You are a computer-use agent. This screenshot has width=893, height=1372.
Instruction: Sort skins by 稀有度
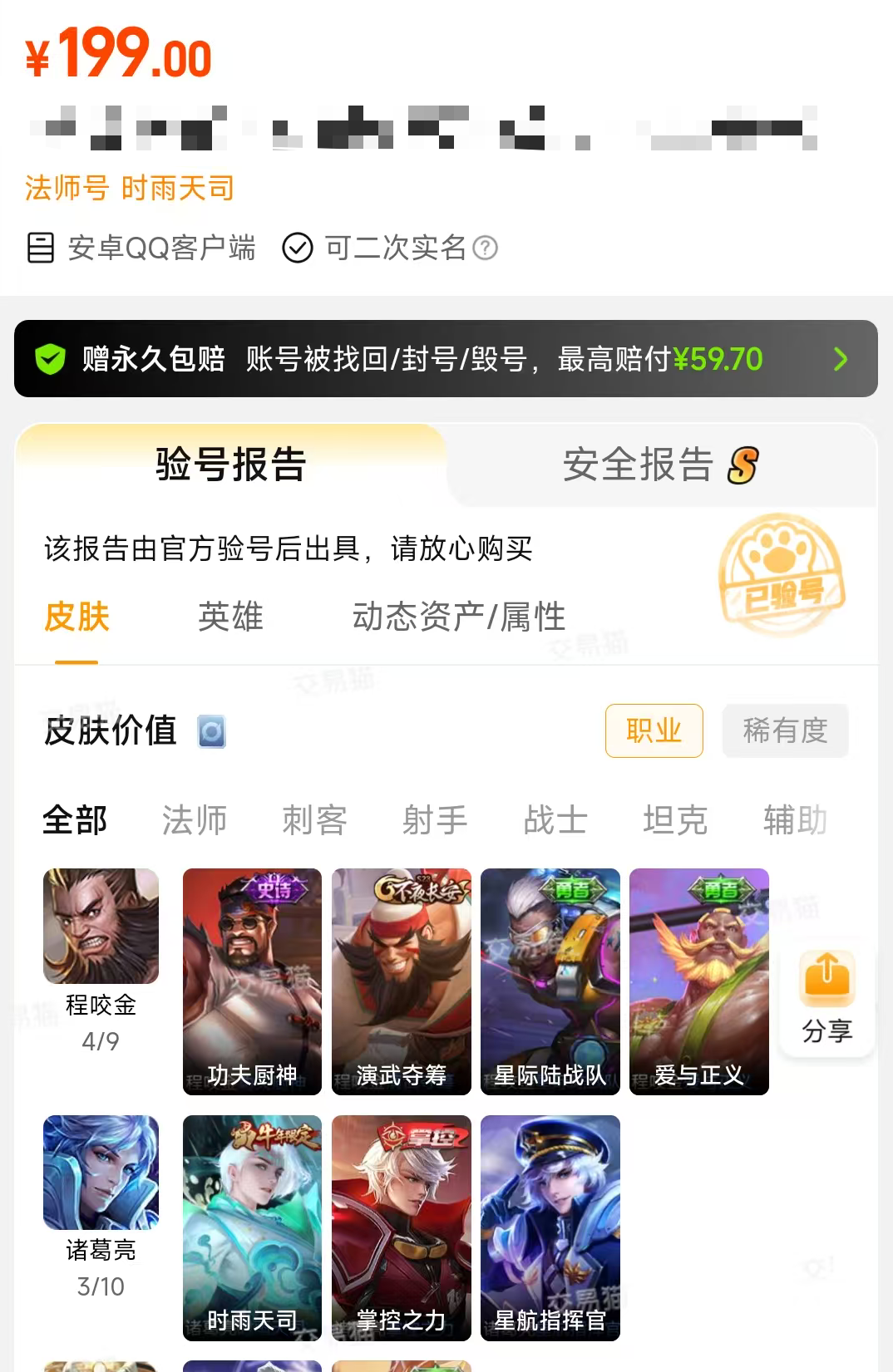pyautogui.click(x=785, y=730)
